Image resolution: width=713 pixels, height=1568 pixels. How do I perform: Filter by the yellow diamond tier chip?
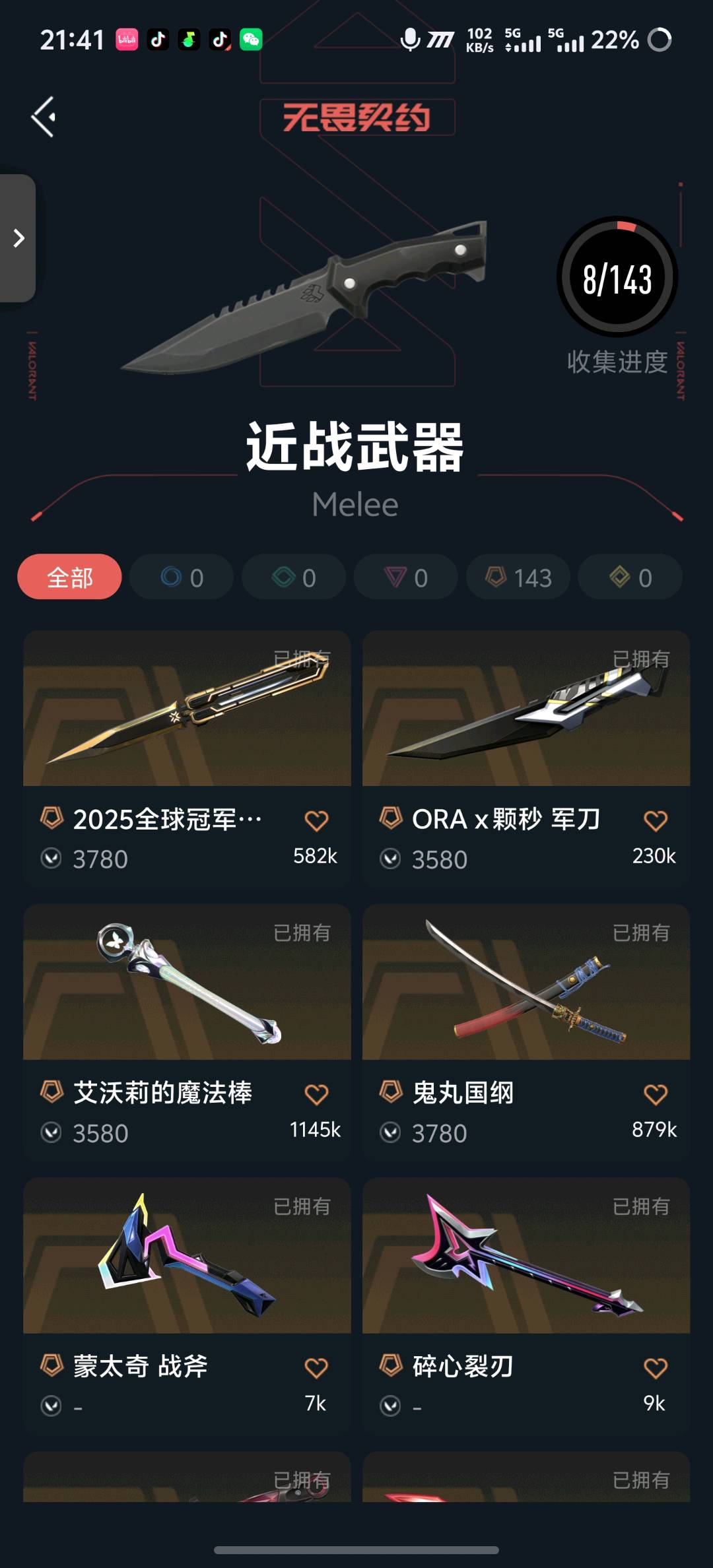pyautogui.click(x=630, y=577)
